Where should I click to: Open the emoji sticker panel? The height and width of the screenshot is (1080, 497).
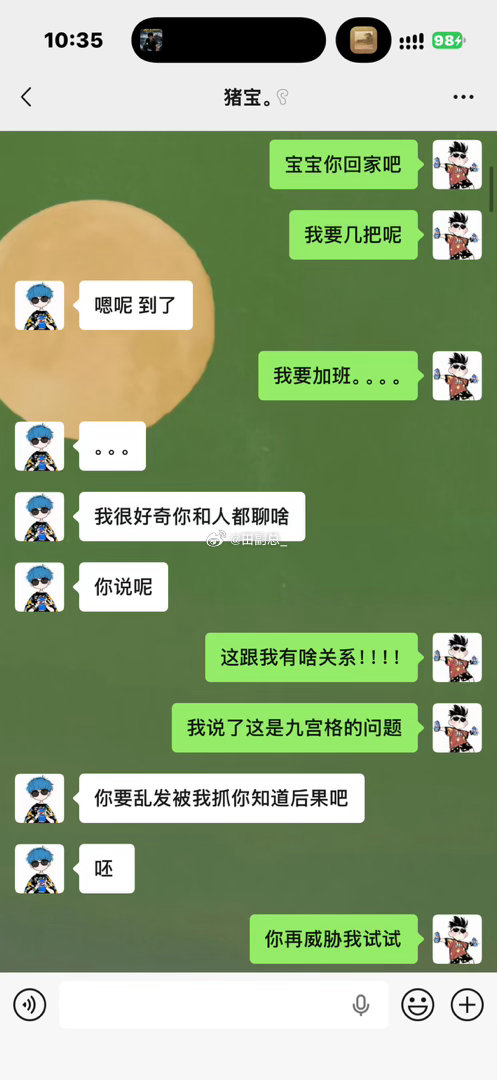[x=418, y=1004]
